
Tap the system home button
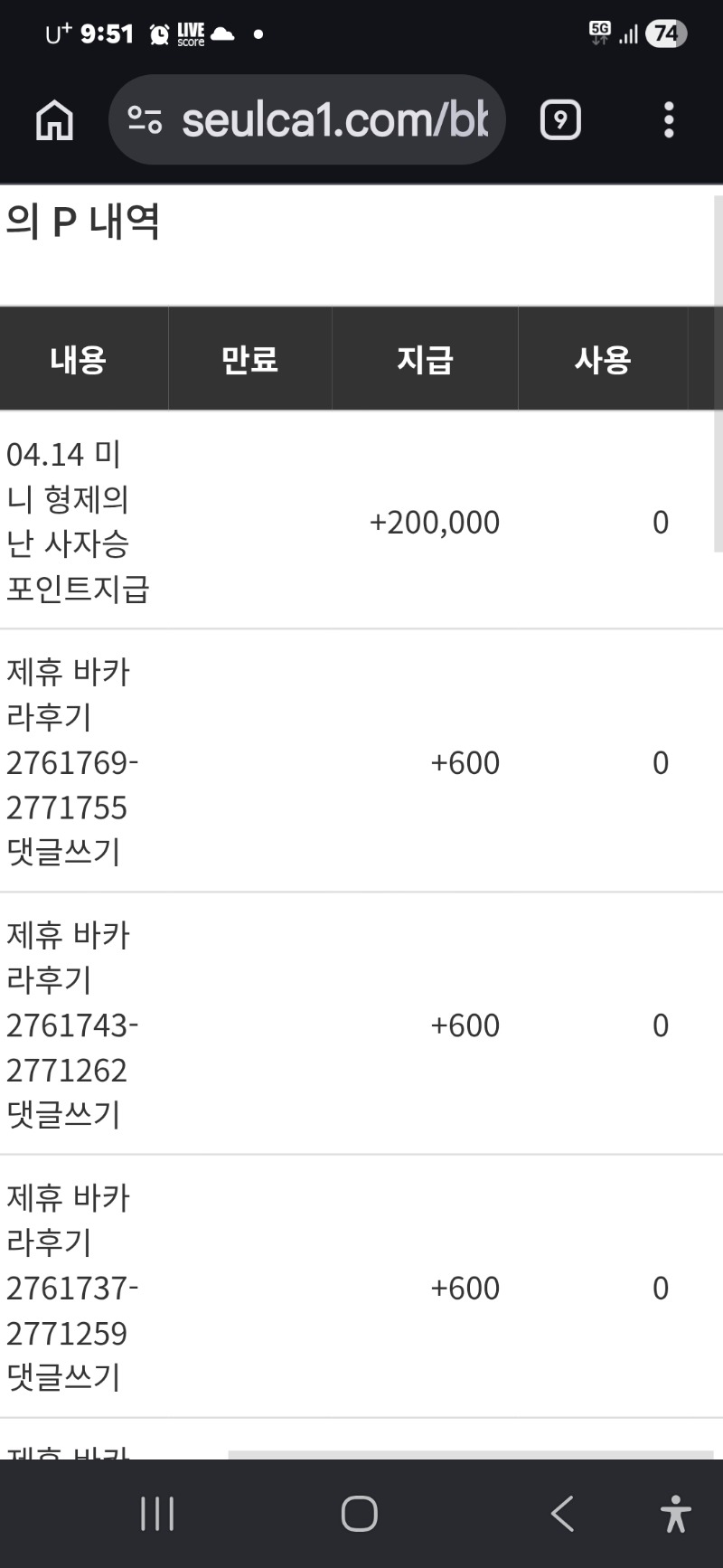(x=359, y=1513)
